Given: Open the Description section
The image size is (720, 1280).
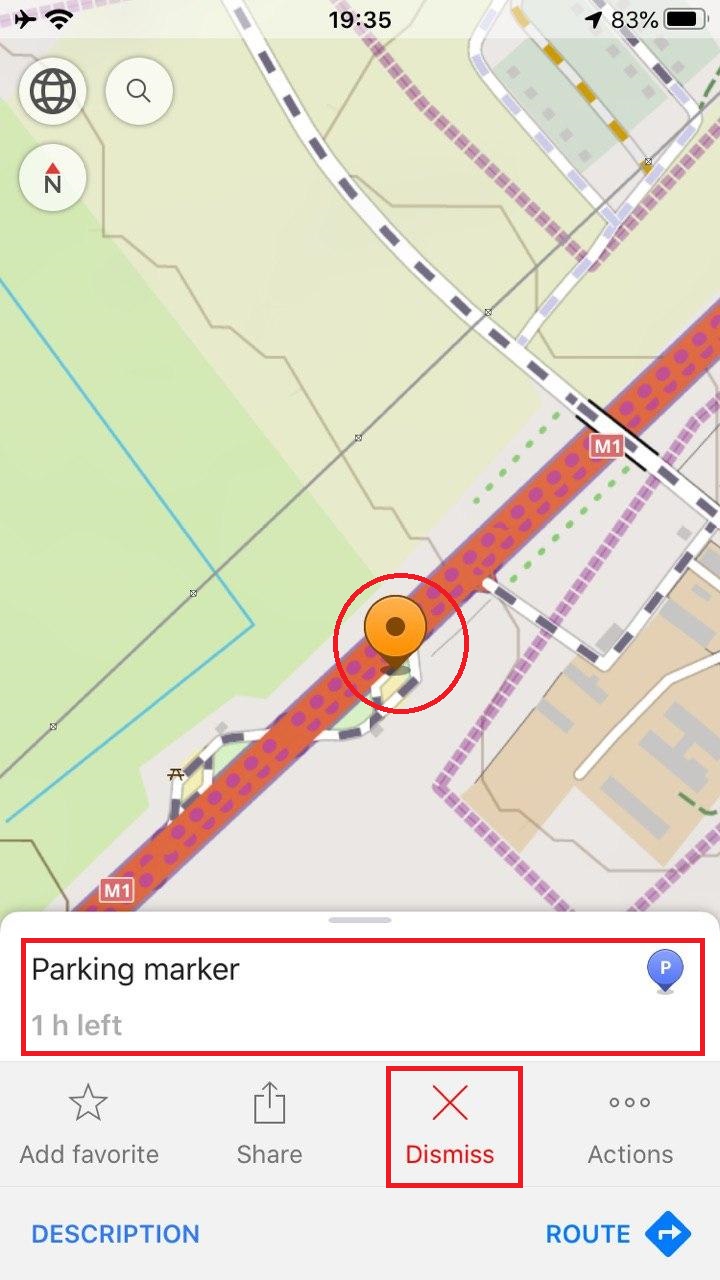Looking at the screenshot, I should click(116, 1234).
